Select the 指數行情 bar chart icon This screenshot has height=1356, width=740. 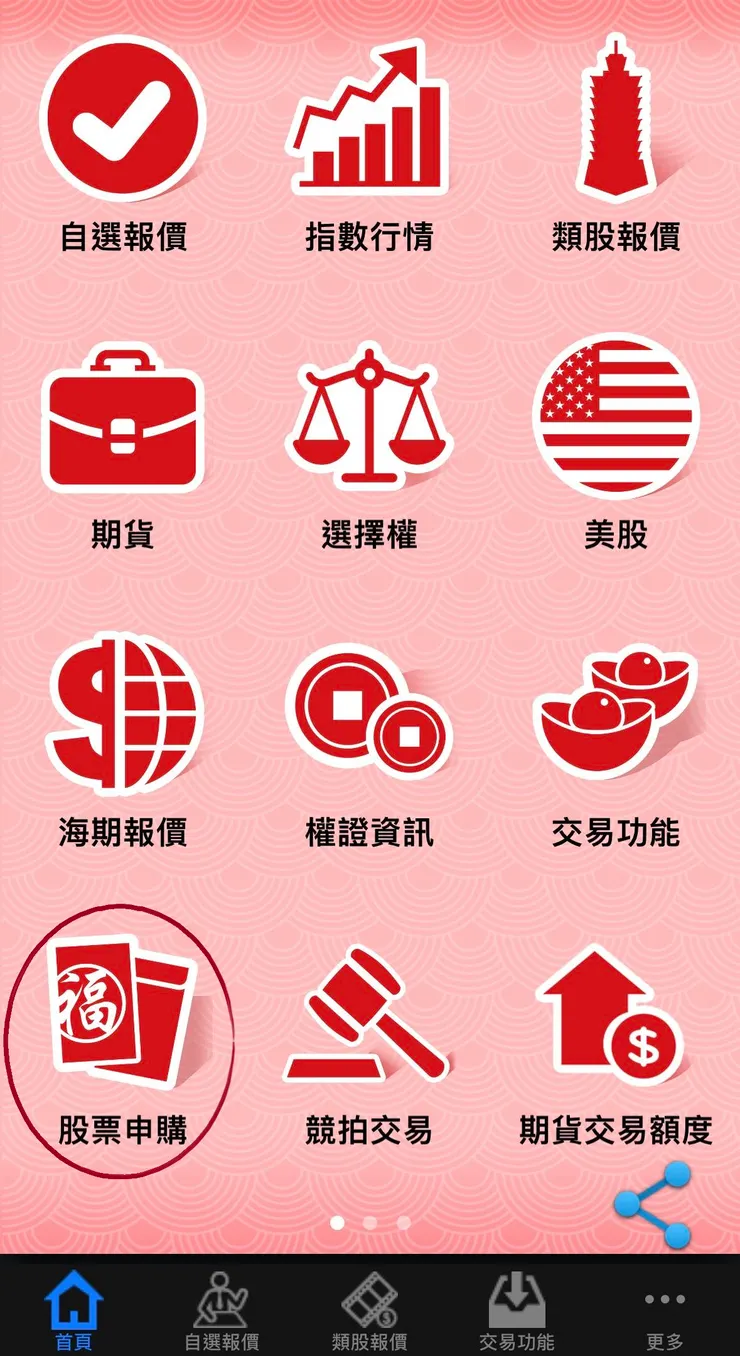coord(368,120)
